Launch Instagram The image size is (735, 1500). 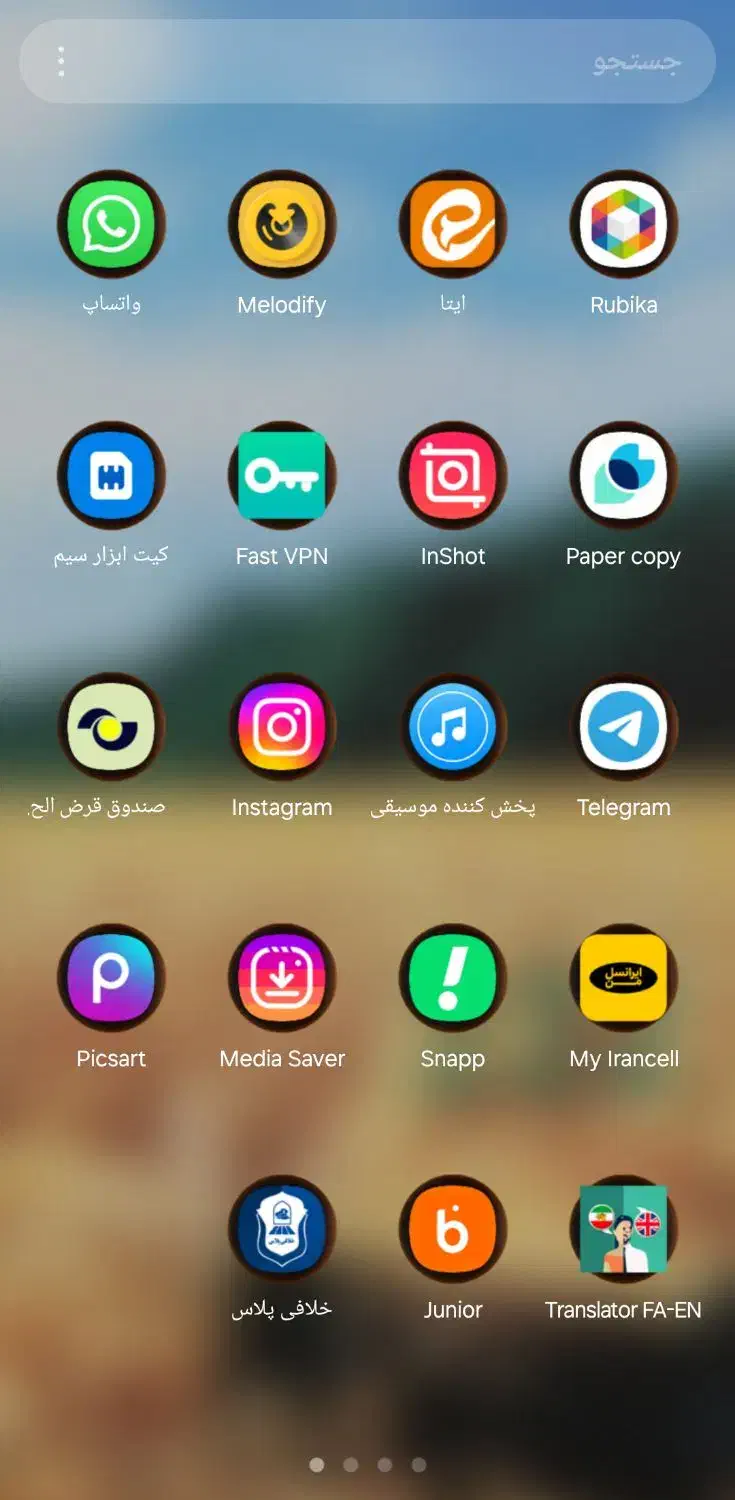(282, 727)
